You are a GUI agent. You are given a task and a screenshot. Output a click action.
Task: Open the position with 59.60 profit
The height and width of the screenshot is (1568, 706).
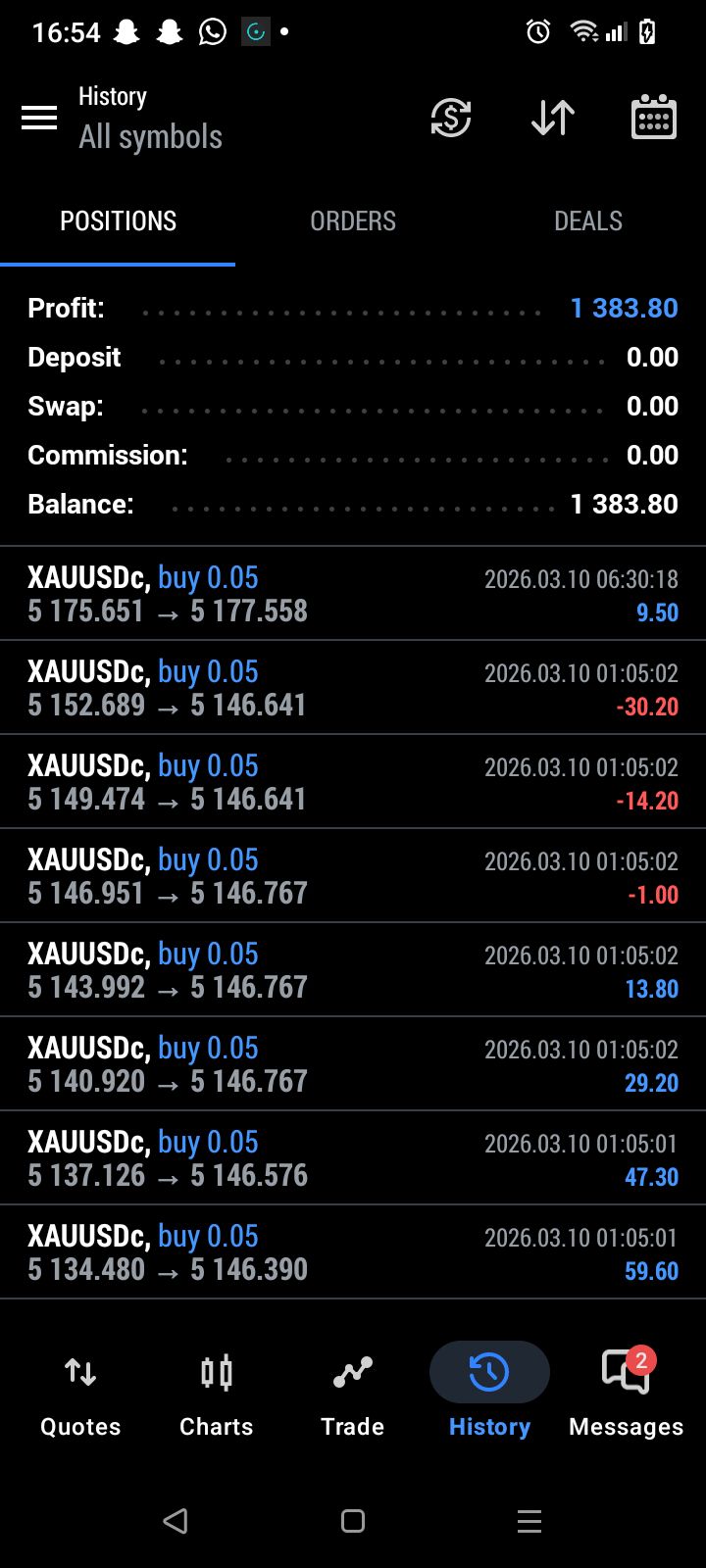(x=353, y=1252)
